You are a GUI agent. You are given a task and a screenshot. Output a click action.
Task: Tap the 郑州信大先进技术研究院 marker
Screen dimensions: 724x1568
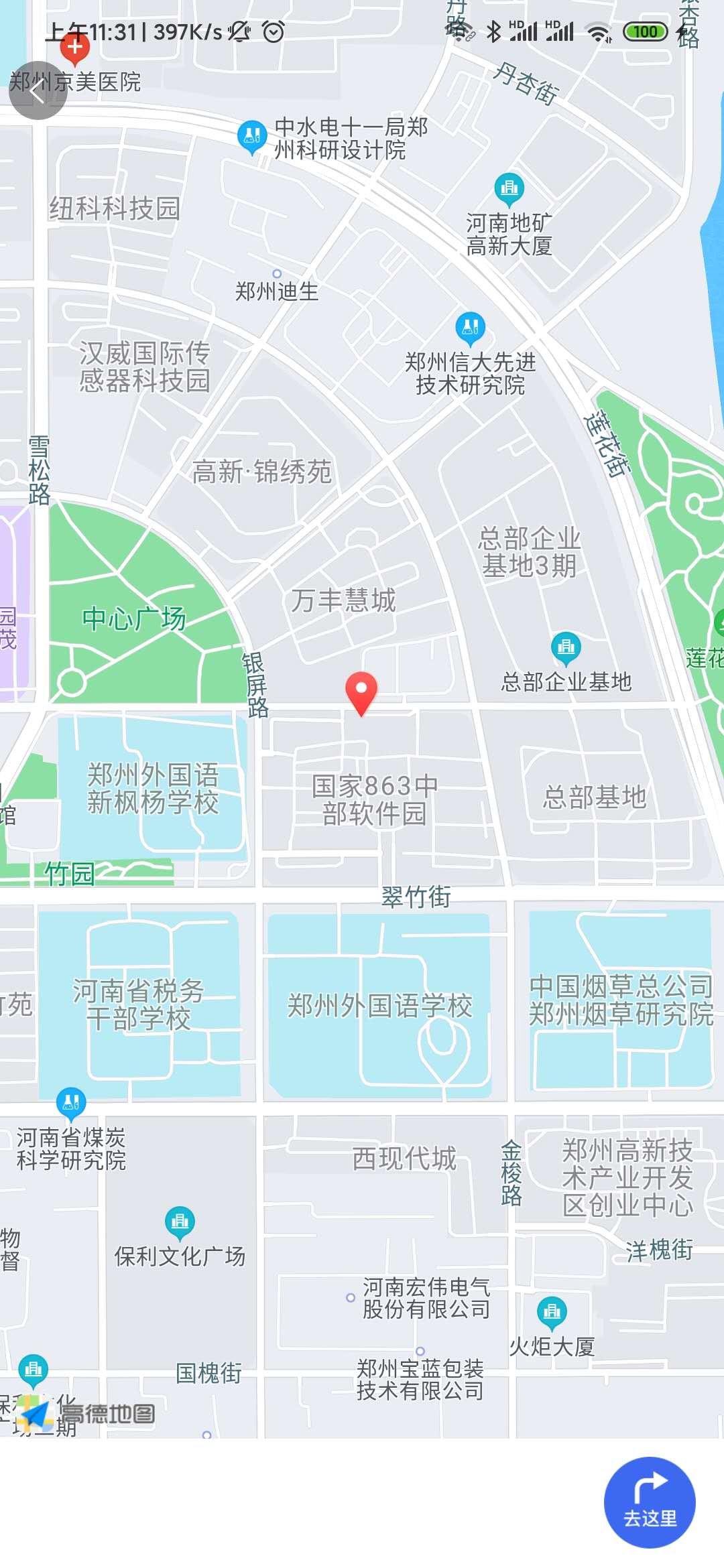pos(470,327)
